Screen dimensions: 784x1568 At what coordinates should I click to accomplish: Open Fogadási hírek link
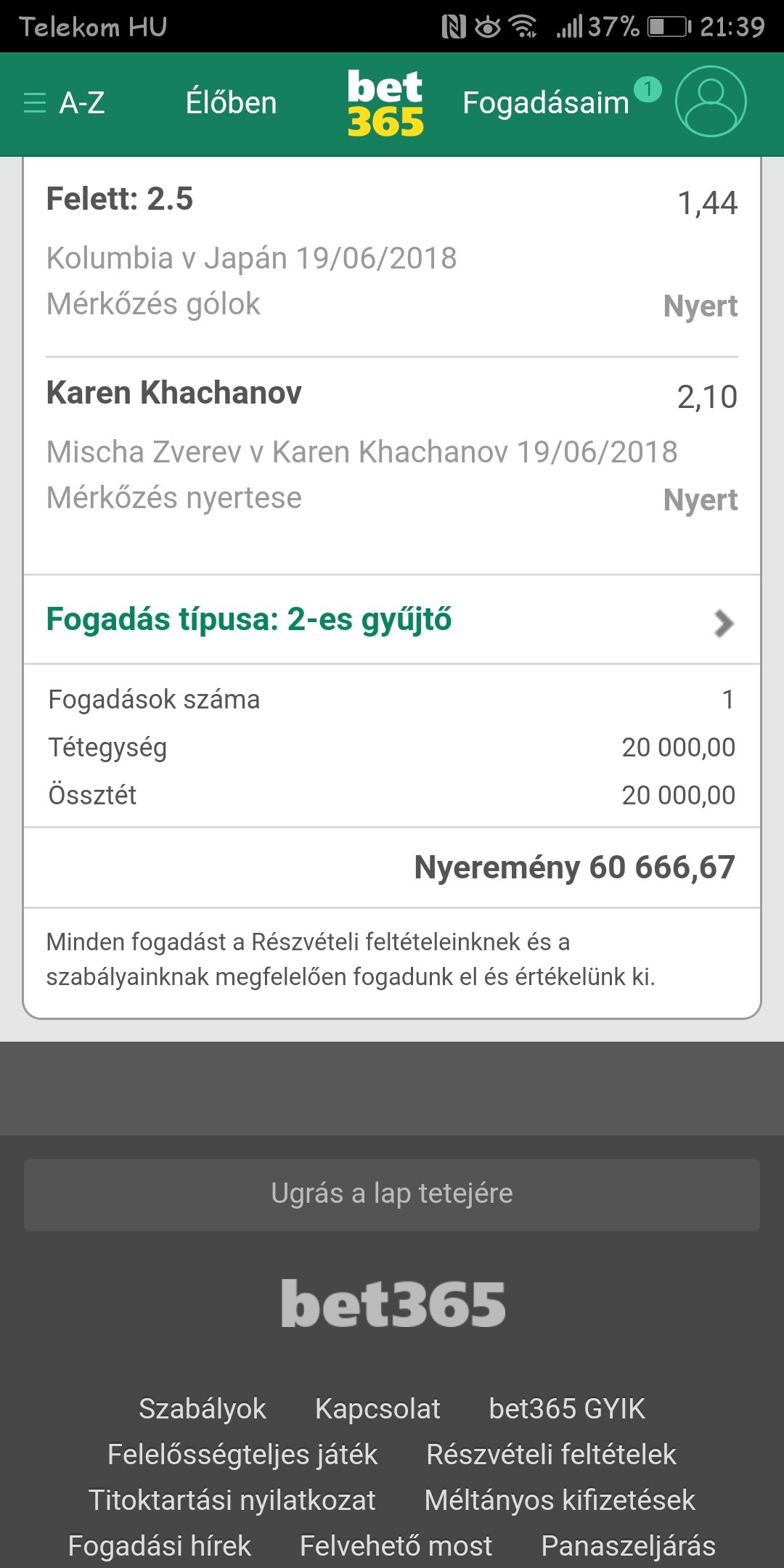[x=160, y=1546]
